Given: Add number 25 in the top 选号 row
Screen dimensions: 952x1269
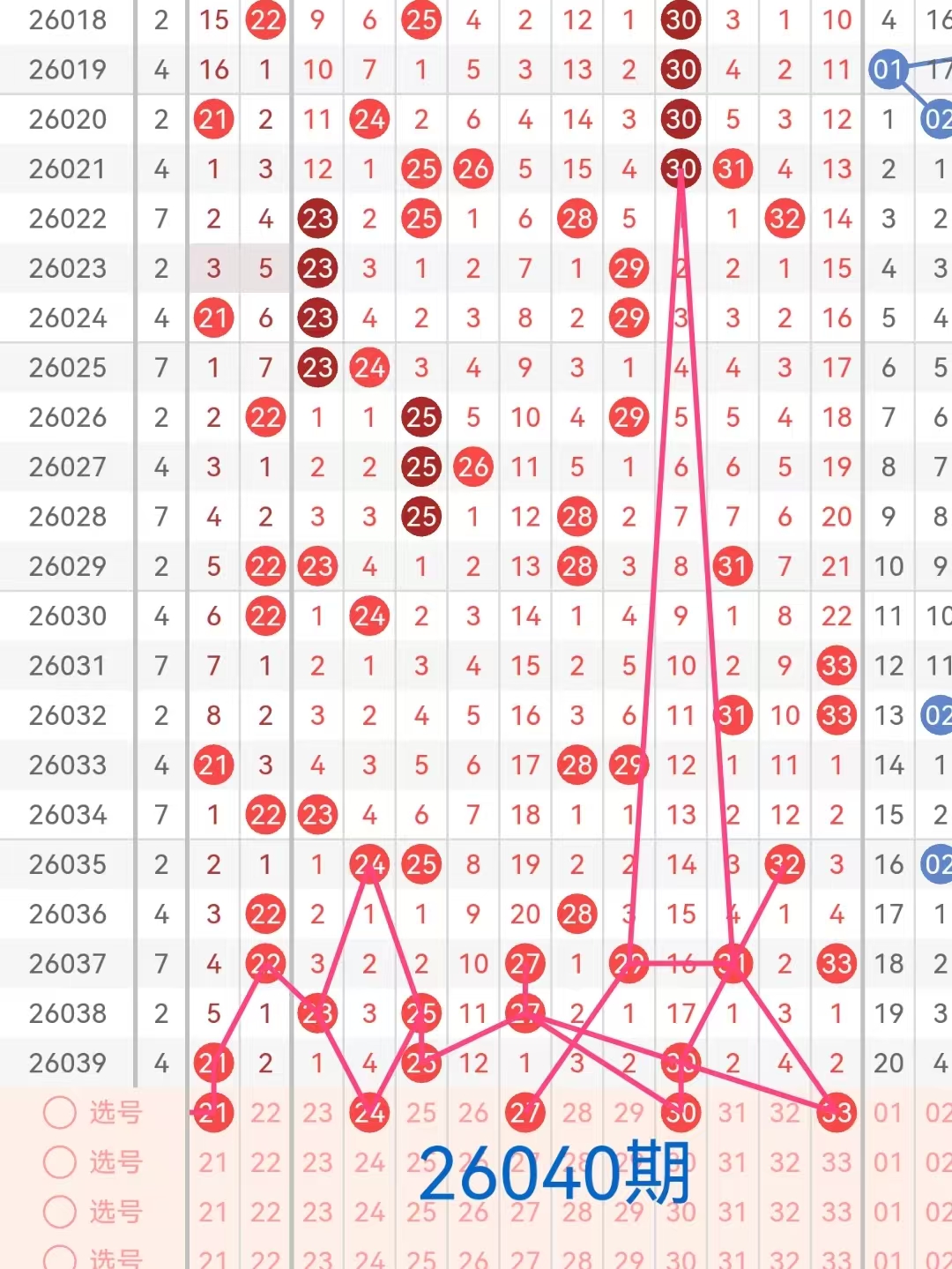Looking at the screenshot, I should click(x=421, y=1113).
